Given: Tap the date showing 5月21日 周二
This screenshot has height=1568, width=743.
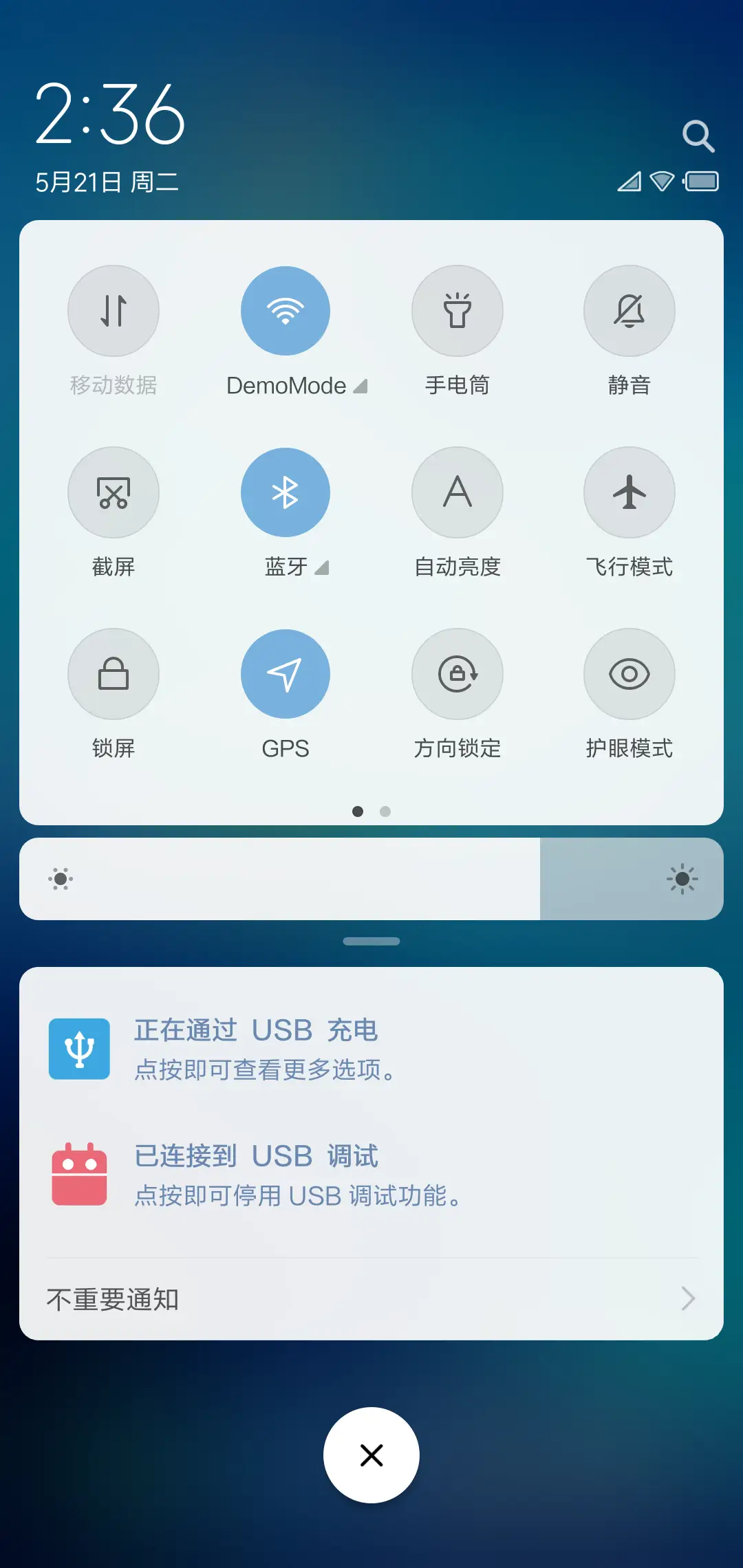Looking at the screenshot, I should 107,181.
